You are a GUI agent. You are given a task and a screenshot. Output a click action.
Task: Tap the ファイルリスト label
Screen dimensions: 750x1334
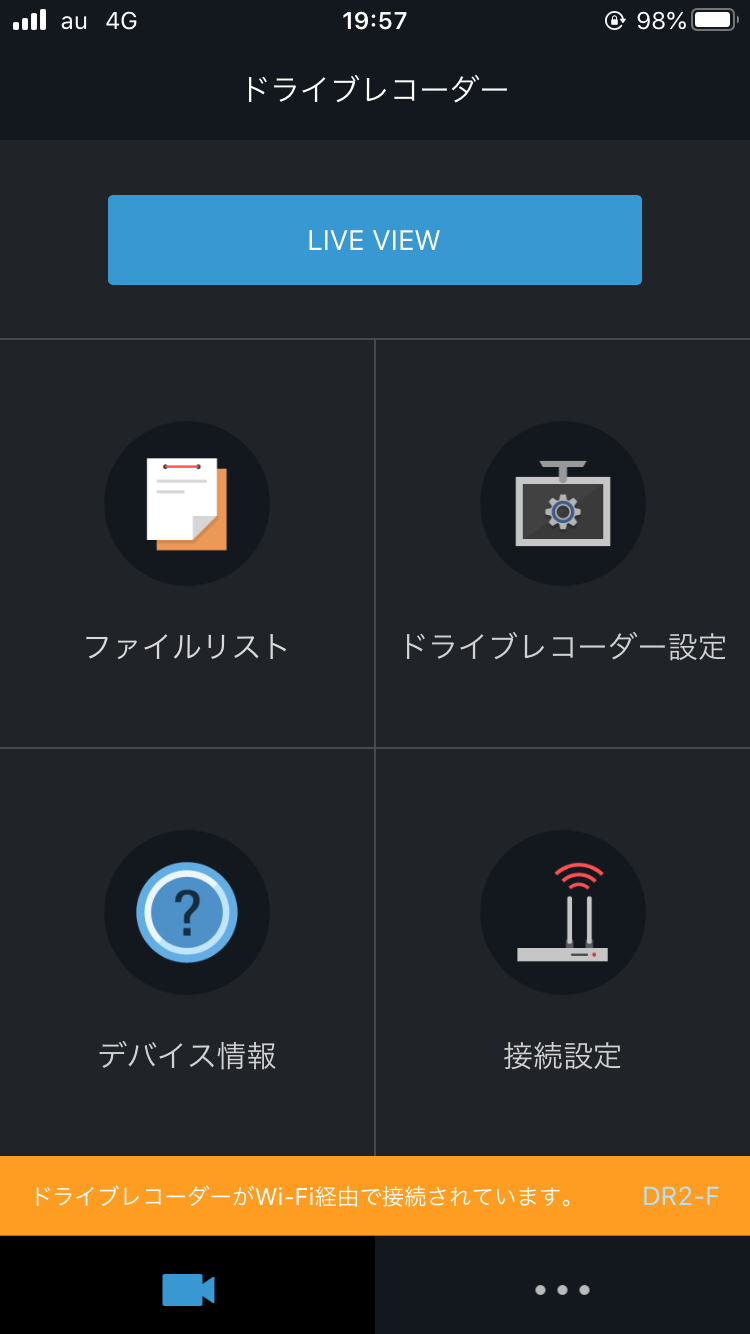click(187, 645)
